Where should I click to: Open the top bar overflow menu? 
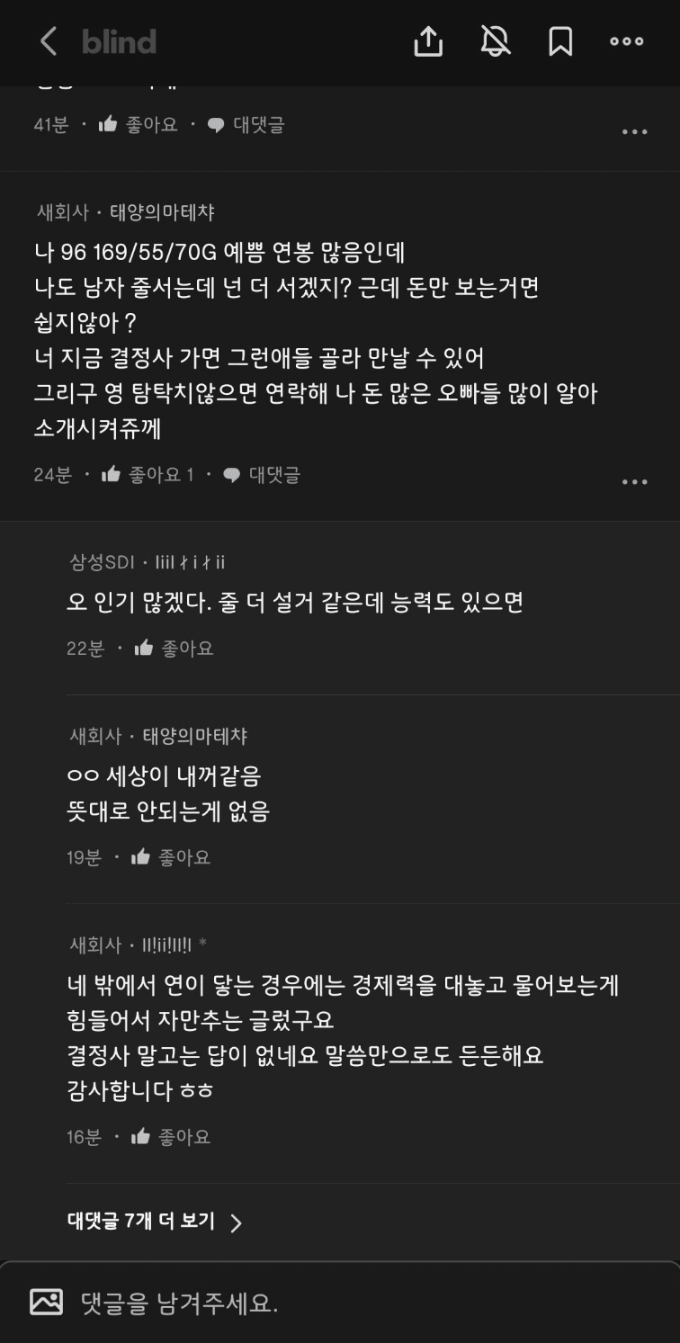pos(627,41)
